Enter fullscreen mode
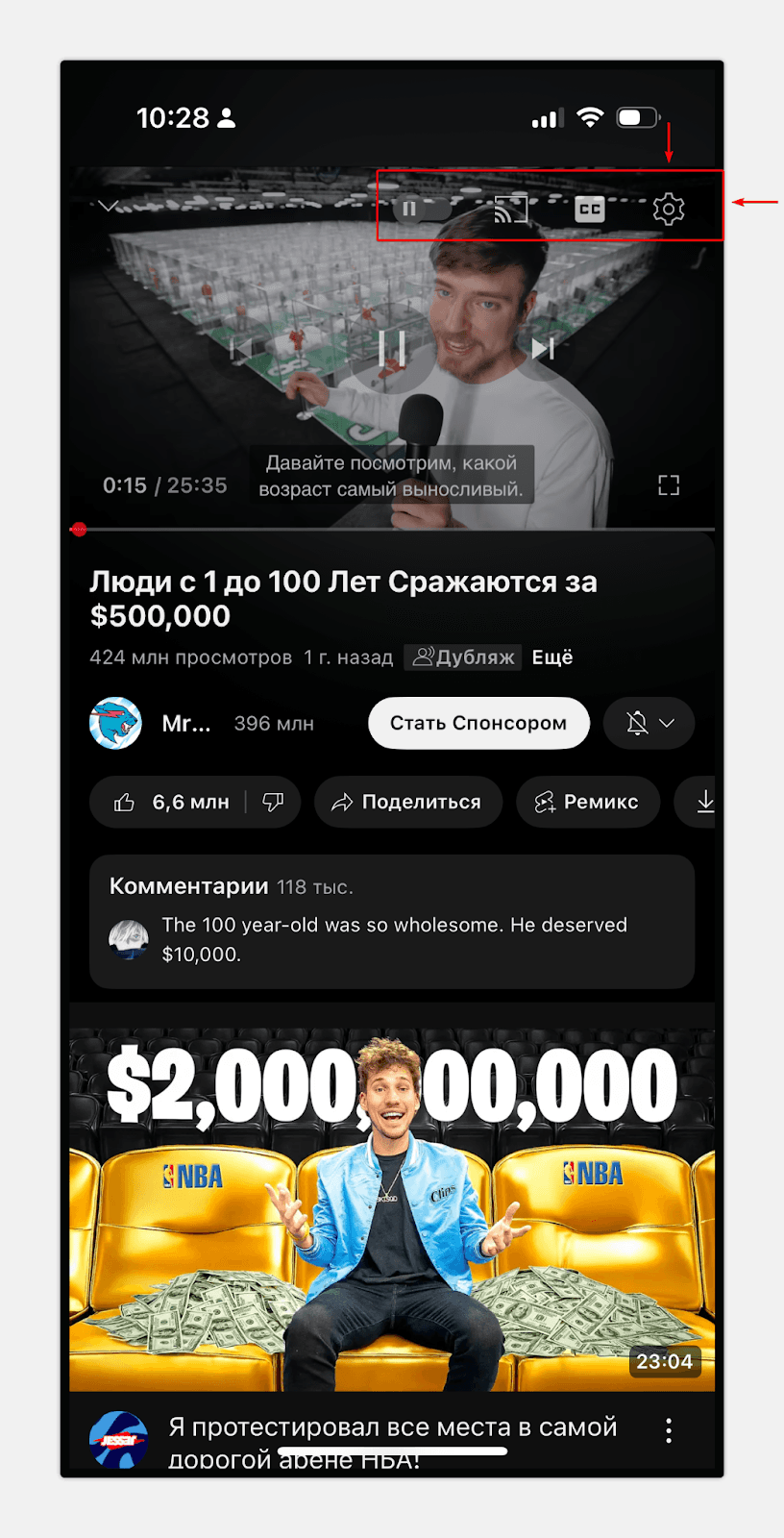 668,485
